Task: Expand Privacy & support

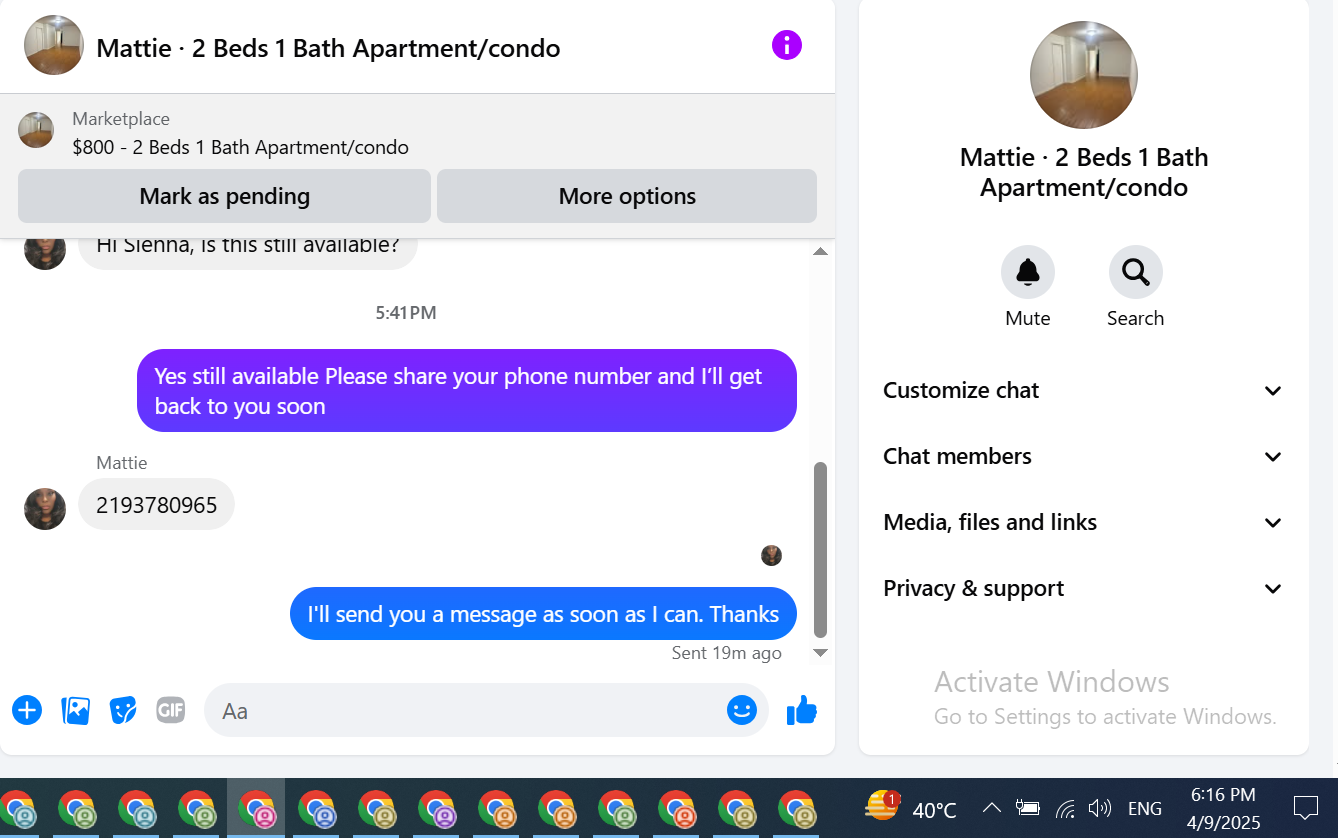Action: point(1083,588)
